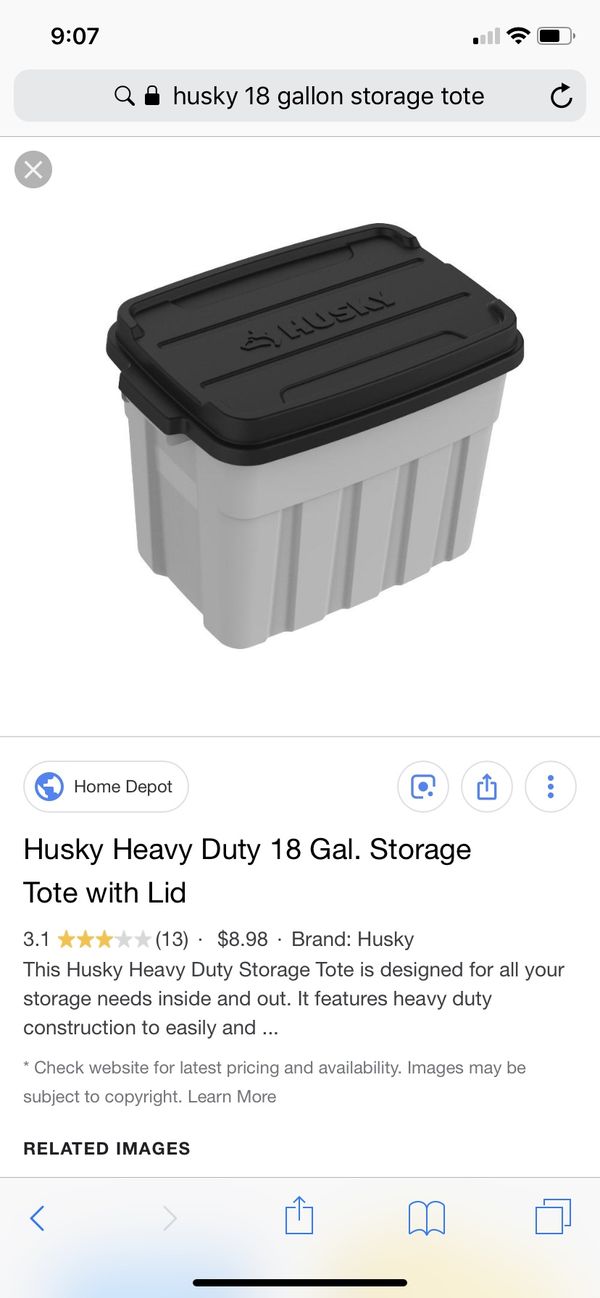Open the Safari share sheet
The height and width of the screenshot is (1298, 600).
pos(299,1216)
